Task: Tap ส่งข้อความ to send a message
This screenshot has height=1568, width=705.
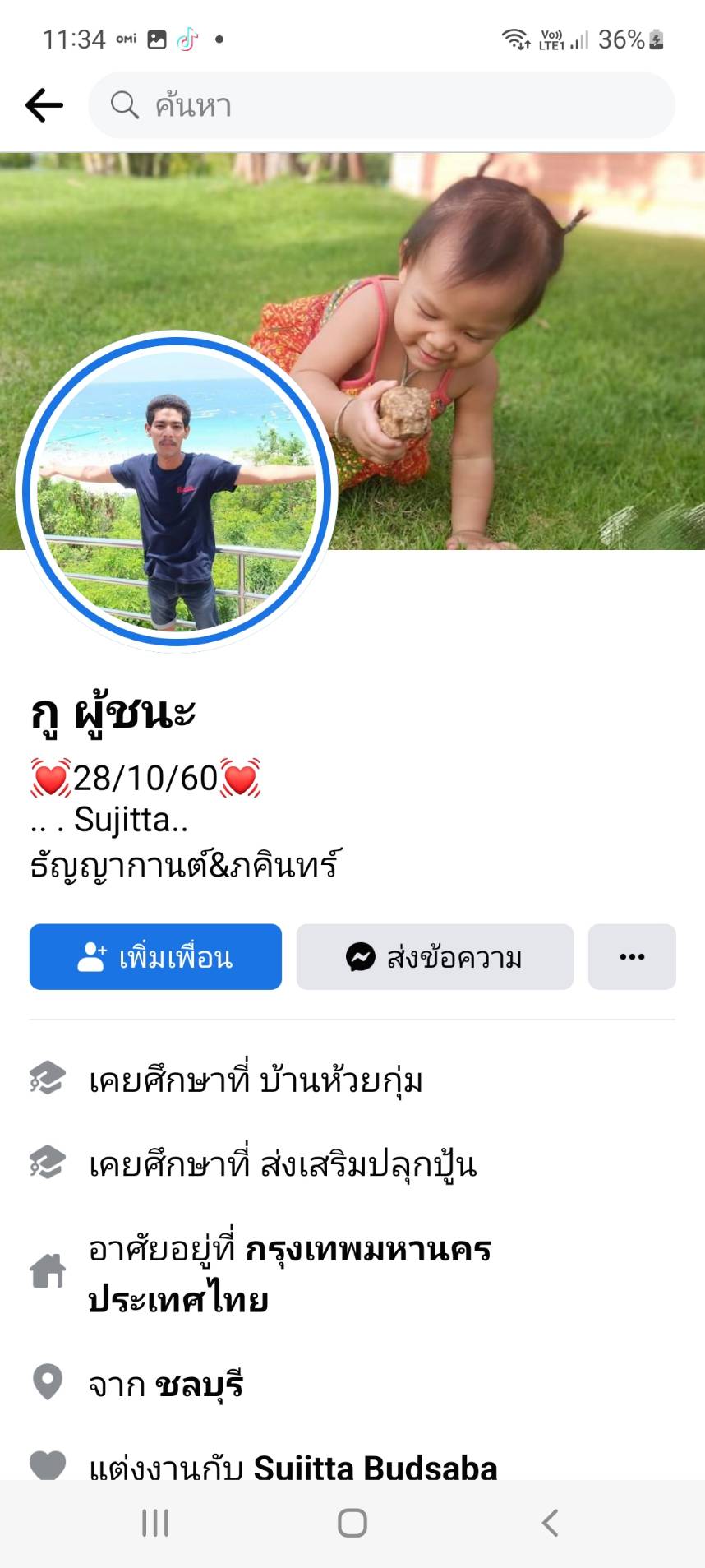Action: point(435,956)
